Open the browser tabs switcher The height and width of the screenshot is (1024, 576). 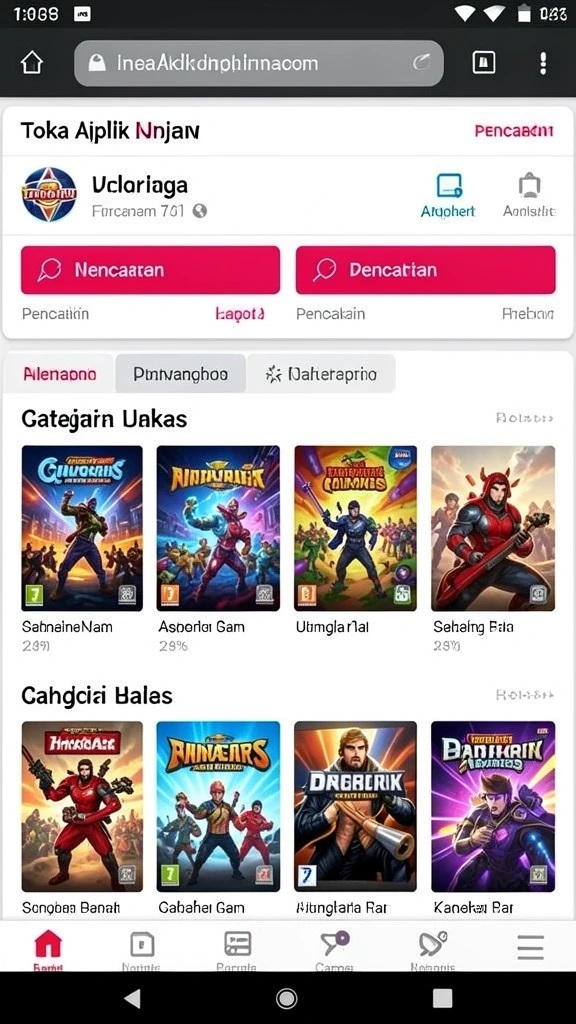pos(483,63)
